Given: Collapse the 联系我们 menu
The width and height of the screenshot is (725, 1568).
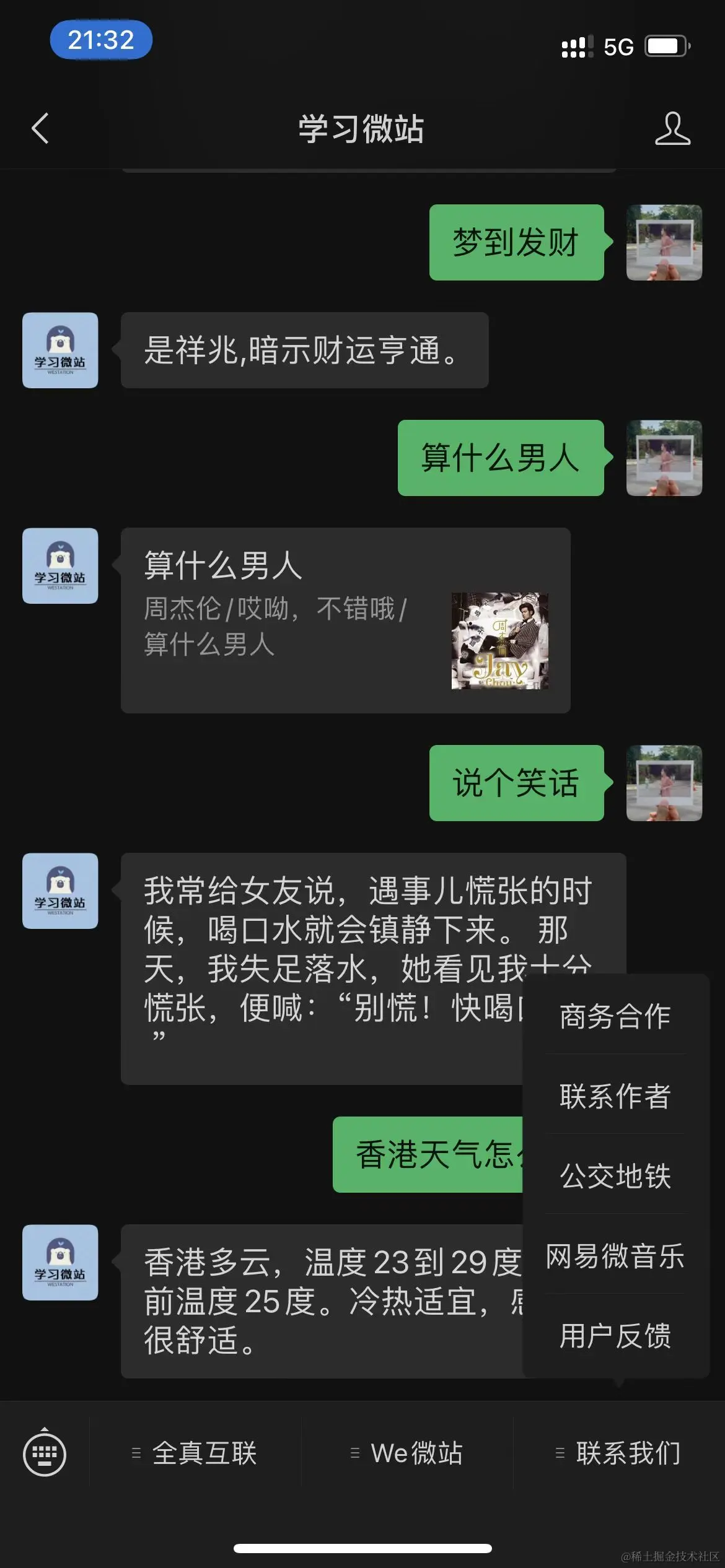Looking at the screenshot, I should point(620,1453).
